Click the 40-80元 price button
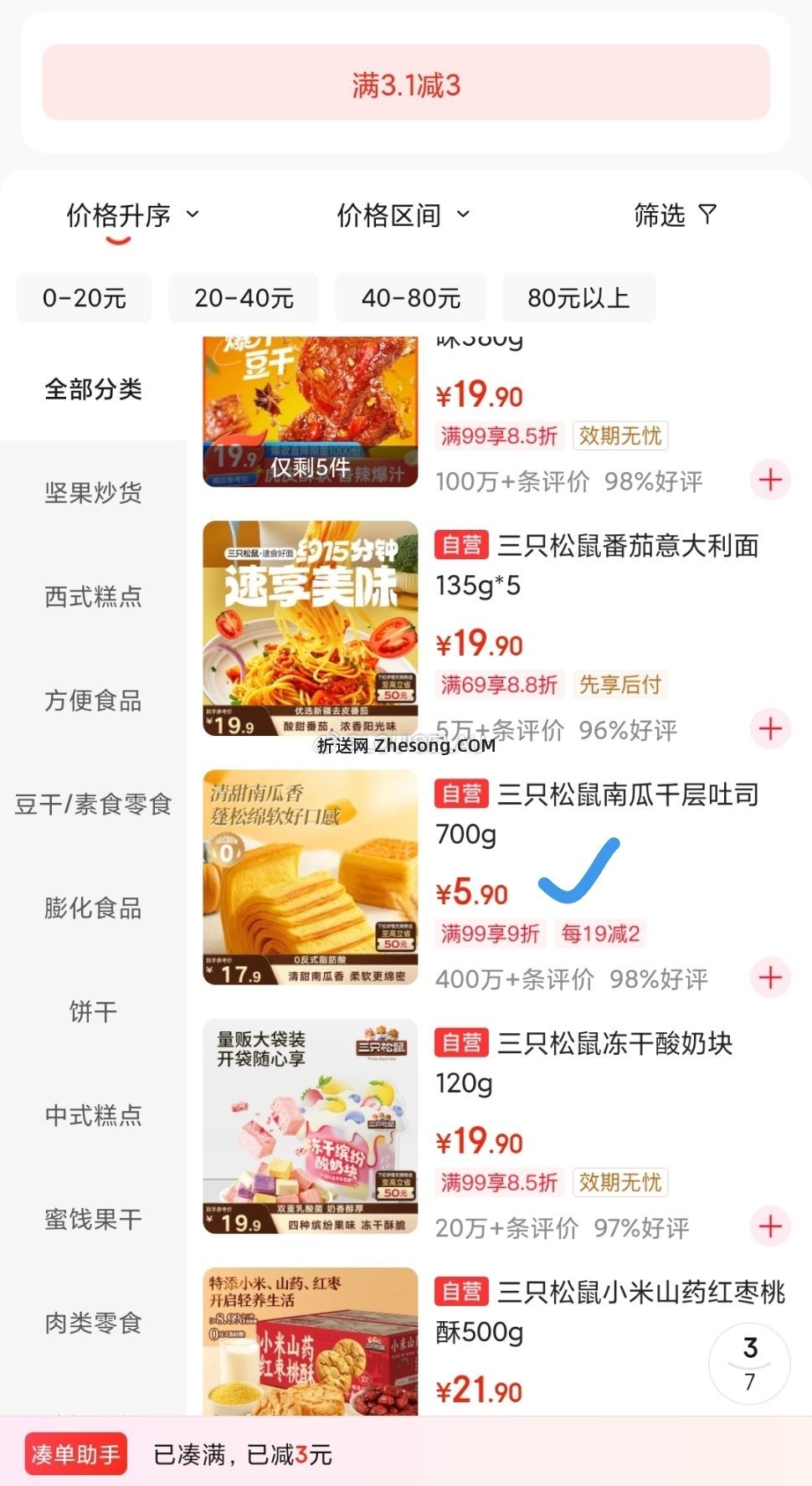812x1486 pixels. pos(410,298)
